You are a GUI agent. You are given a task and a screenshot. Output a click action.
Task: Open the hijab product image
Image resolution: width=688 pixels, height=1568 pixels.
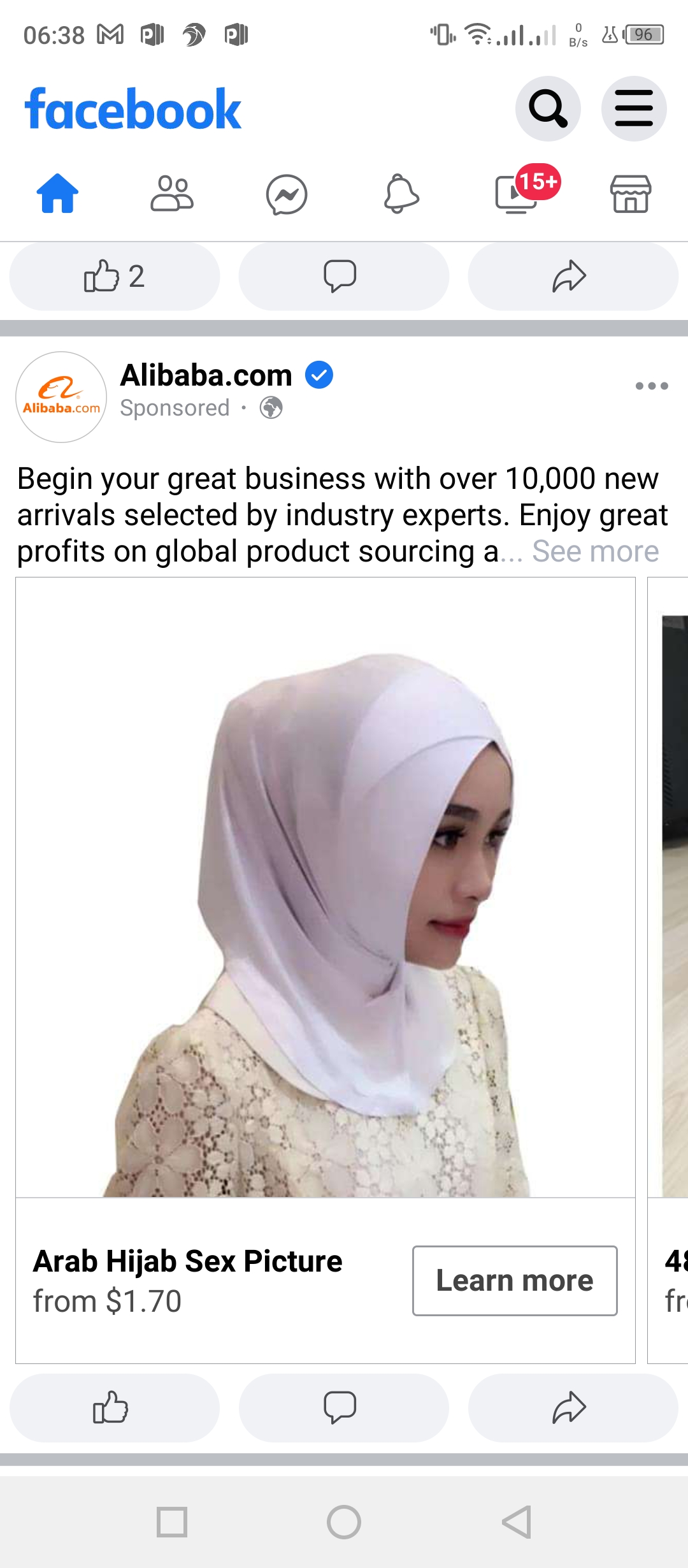(326, 887)
